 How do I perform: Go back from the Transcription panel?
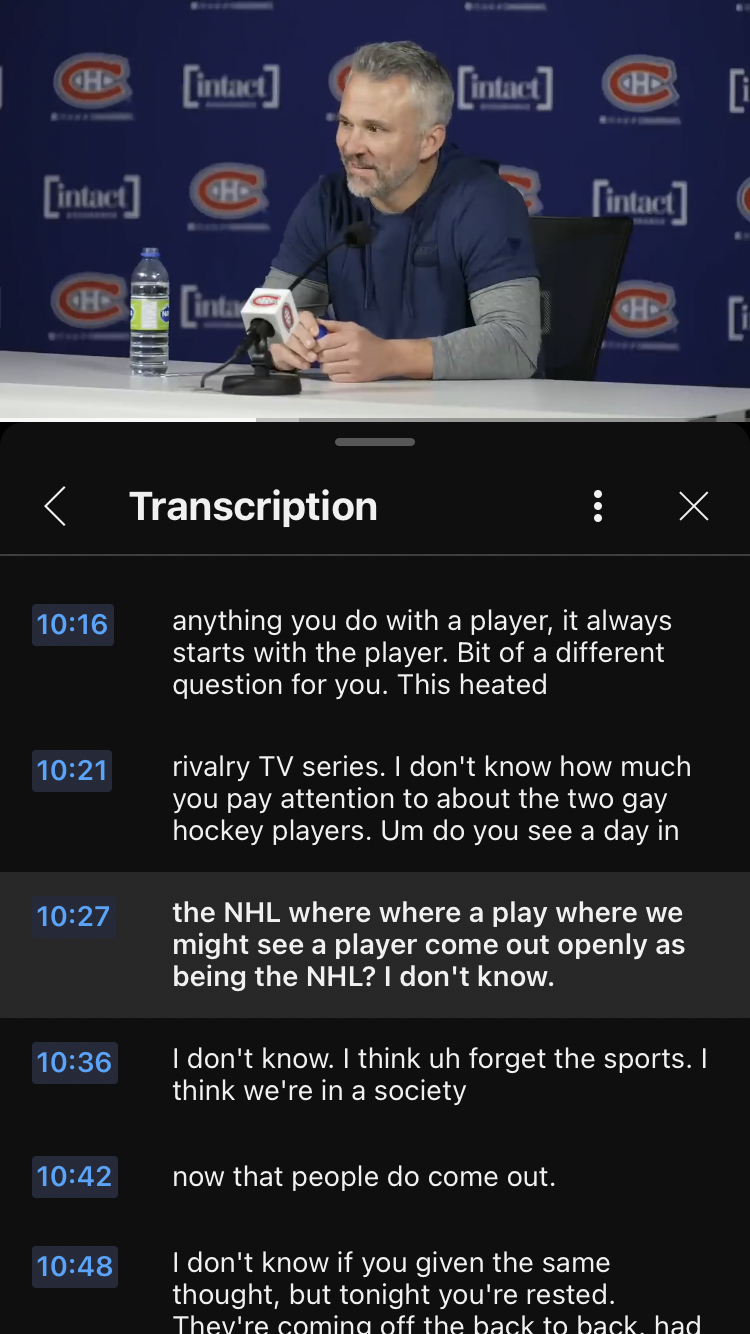56,506
